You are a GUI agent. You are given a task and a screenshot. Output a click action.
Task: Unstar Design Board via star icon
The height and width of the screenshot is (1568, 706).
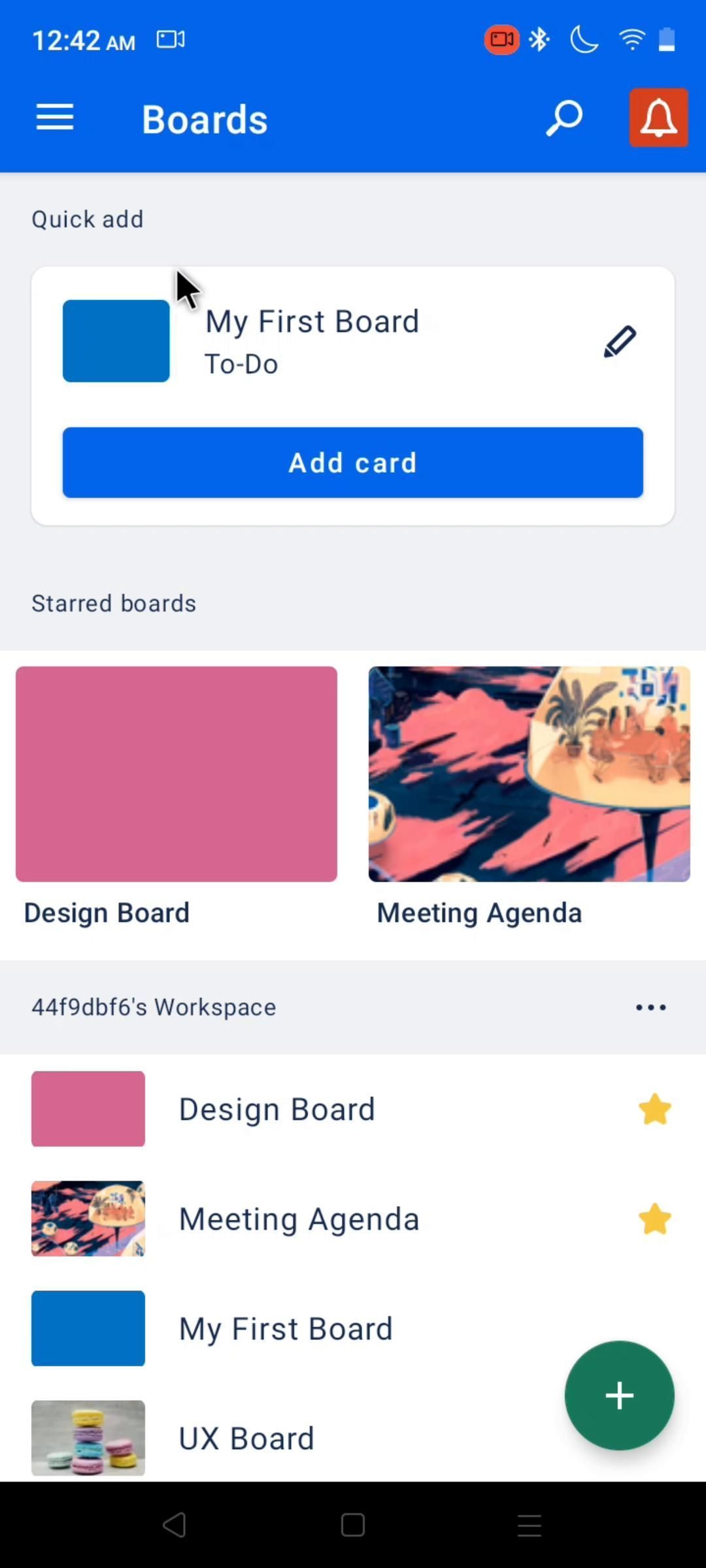click(x=654, y=1109)
